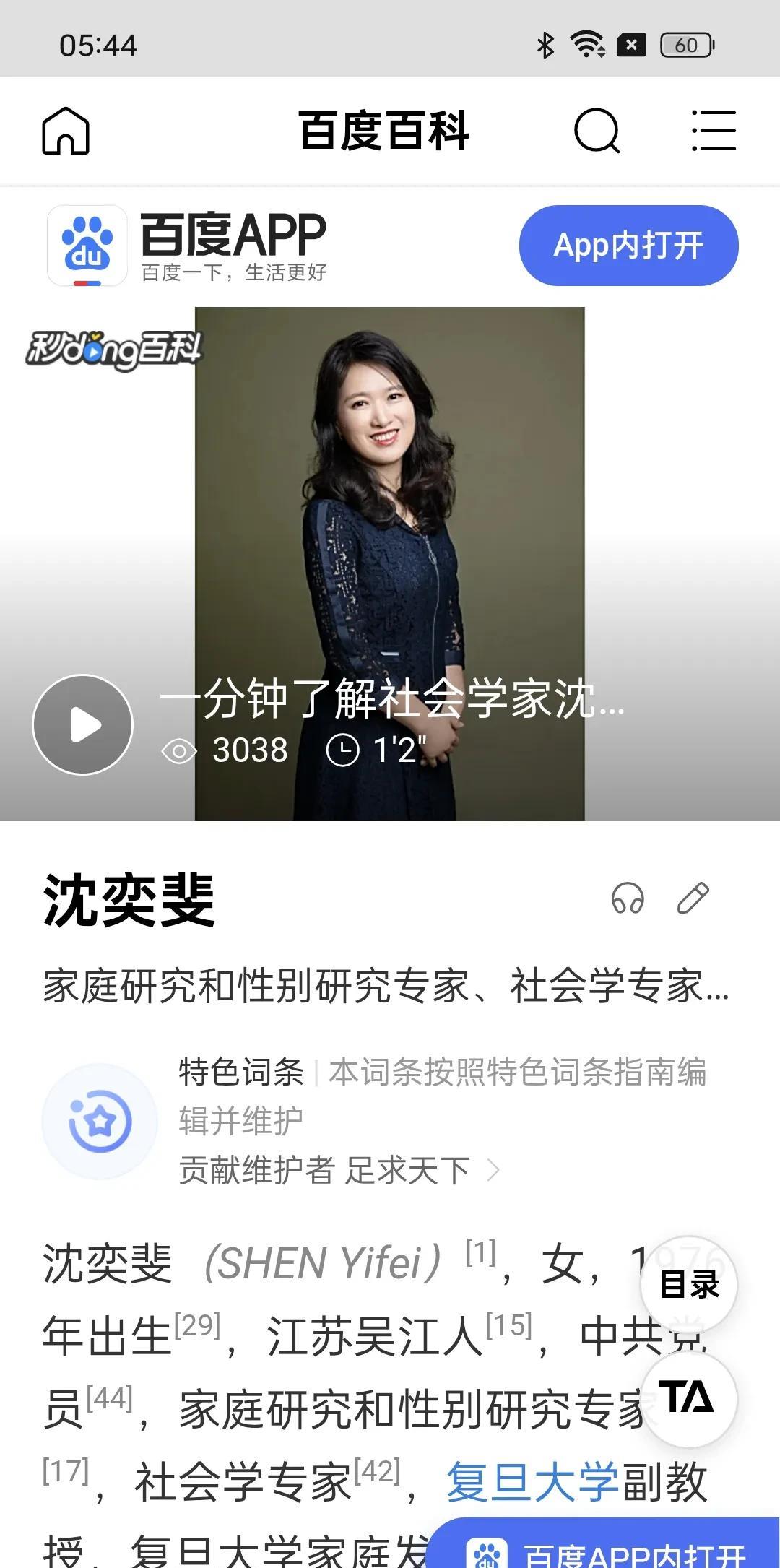Tap the App内打开 button
The width and height of the screenshot is (780, 1568).
click(x=628, y=246)
